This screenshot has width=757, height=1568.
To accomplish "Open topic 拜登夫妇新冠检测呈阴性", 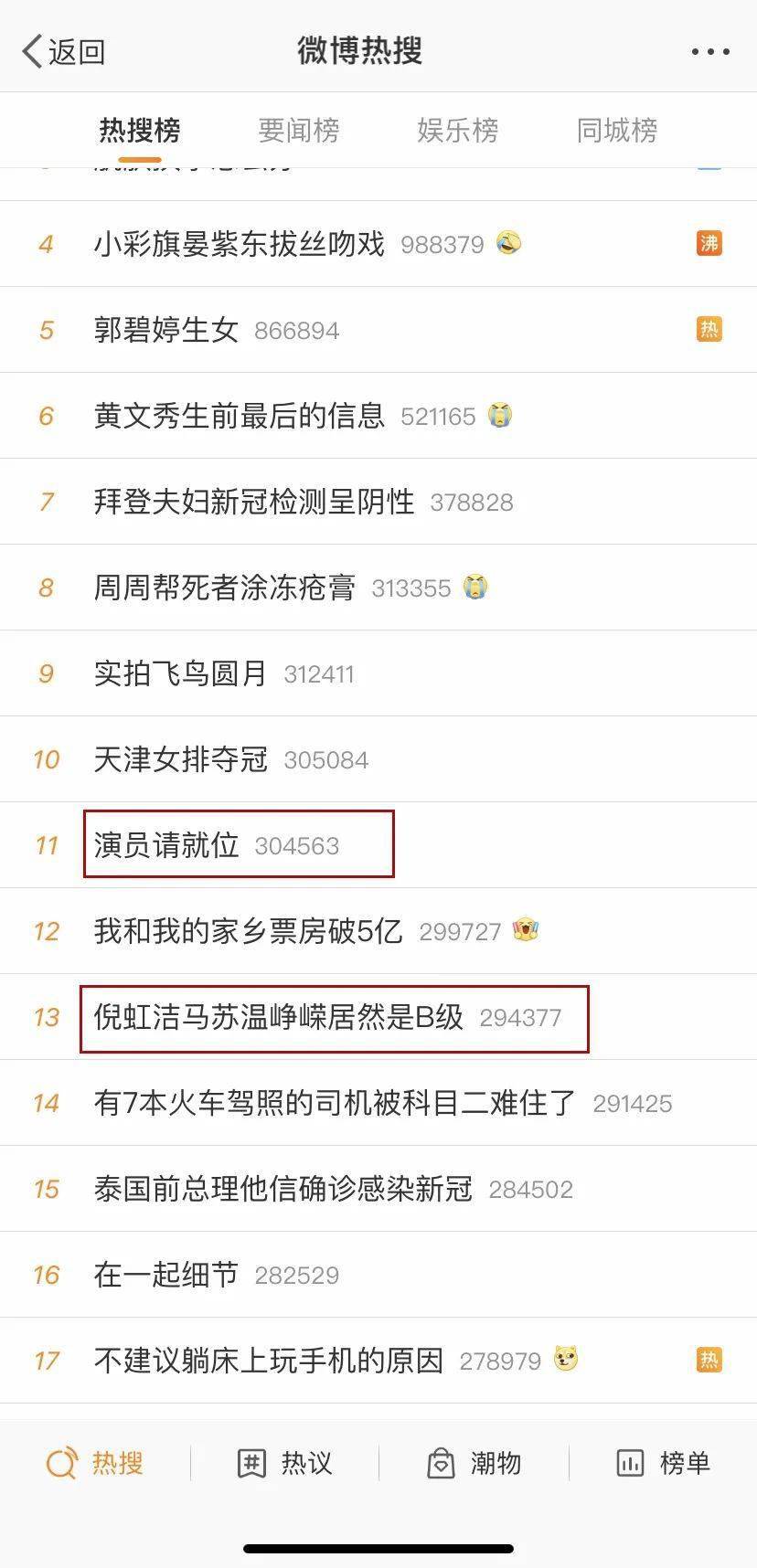I will 254,502.
